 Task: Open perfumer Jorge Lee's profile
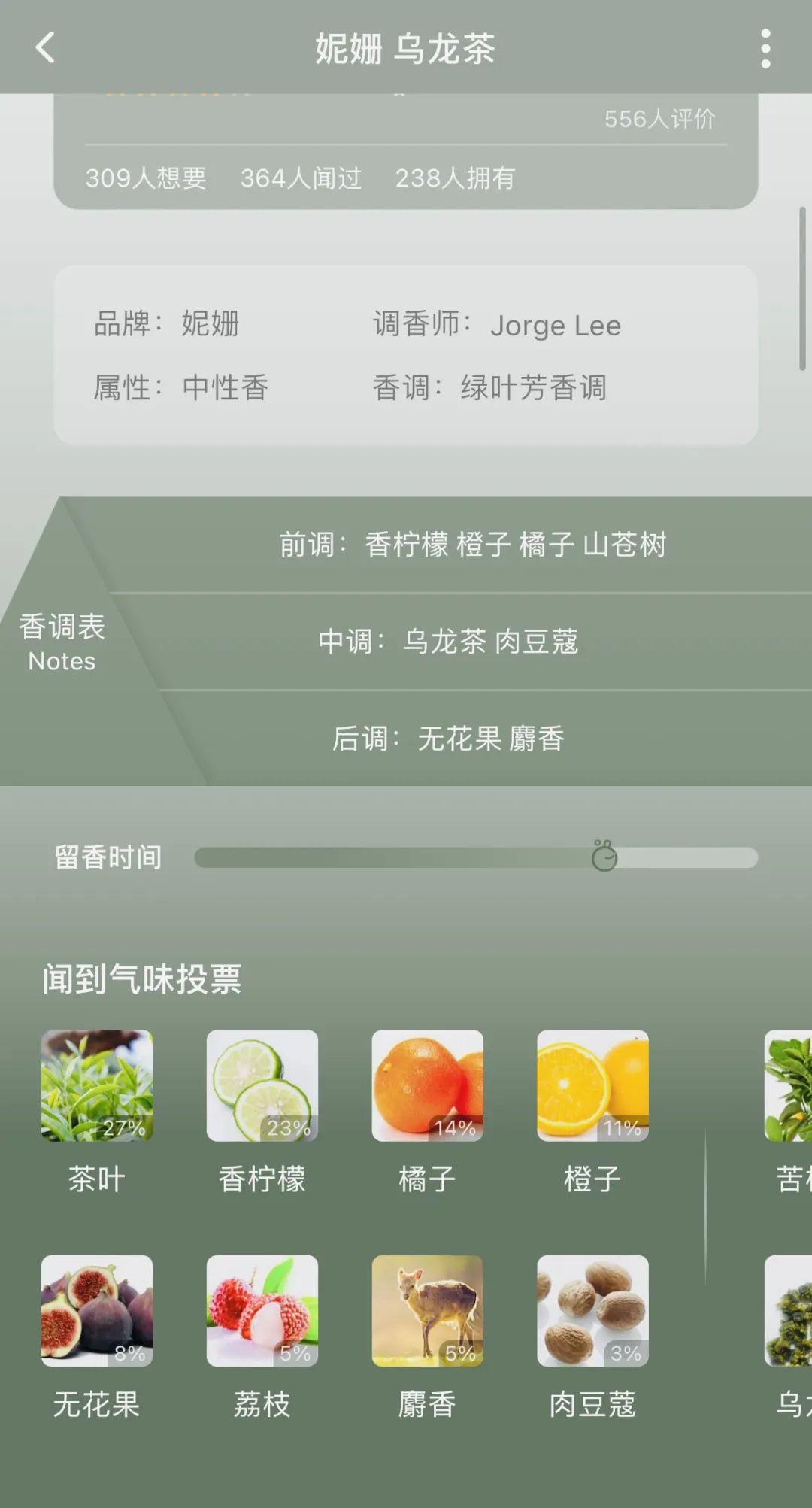[555, 326]
